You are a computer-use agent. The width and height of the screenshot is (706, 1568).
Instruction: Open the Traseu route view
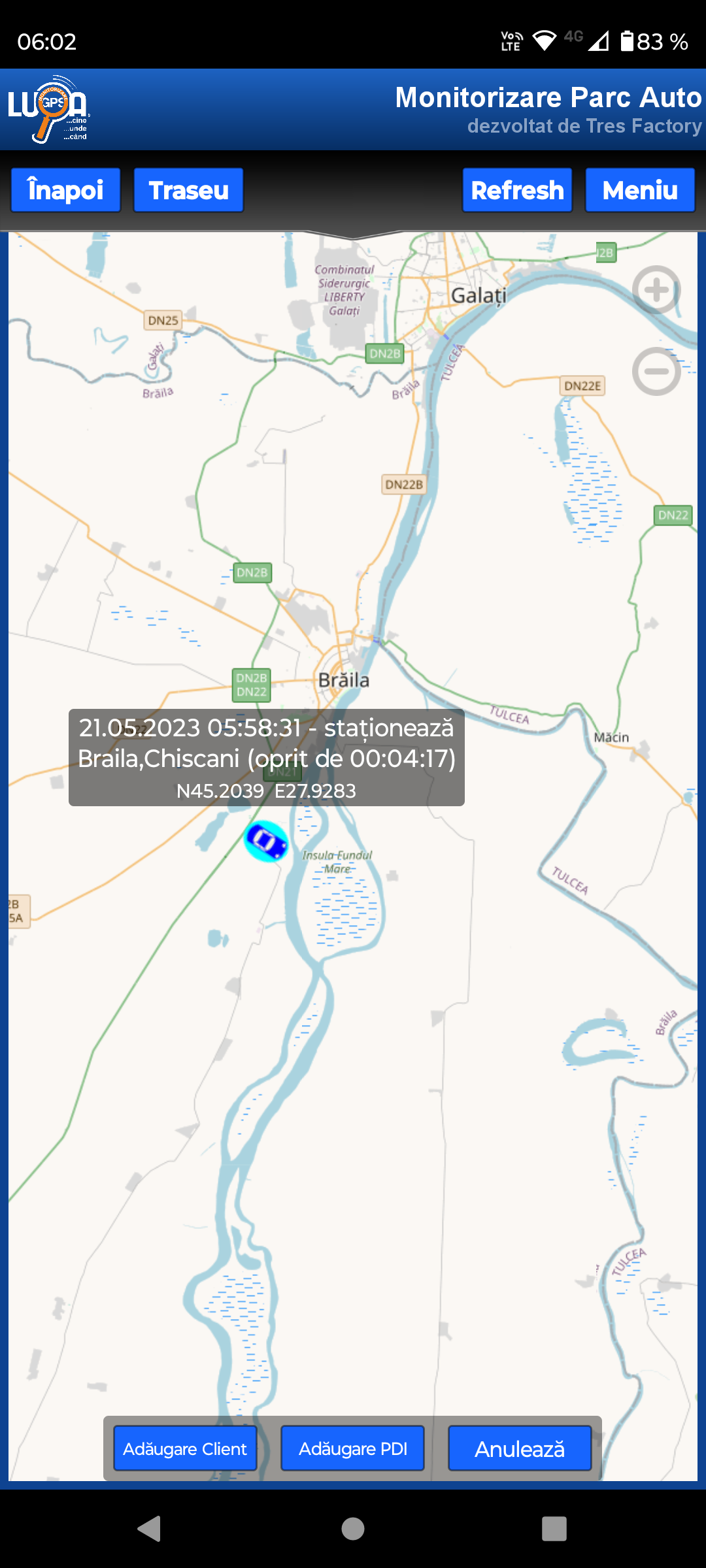(x=188, y=190)
